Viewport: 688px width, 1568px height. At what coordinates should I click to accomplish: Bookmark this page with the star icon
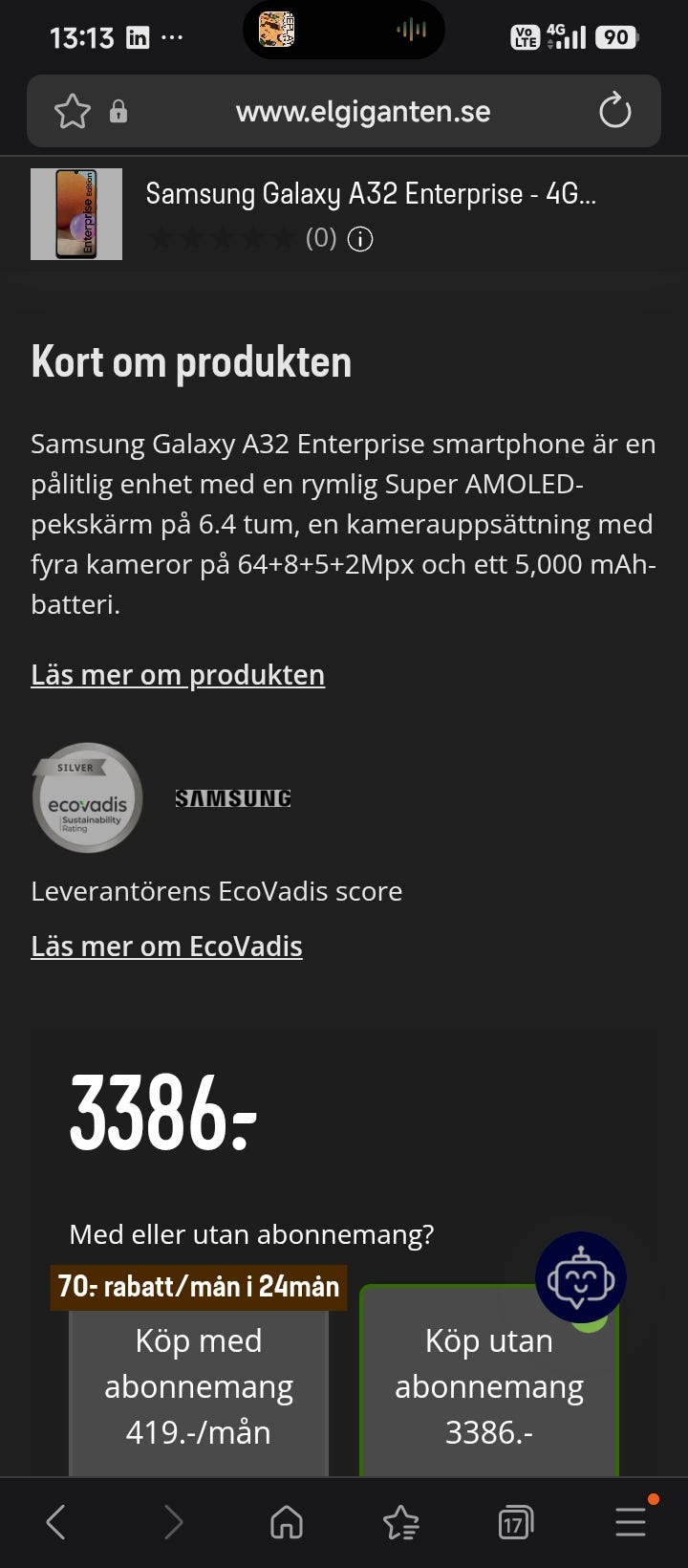click(73, 112)
